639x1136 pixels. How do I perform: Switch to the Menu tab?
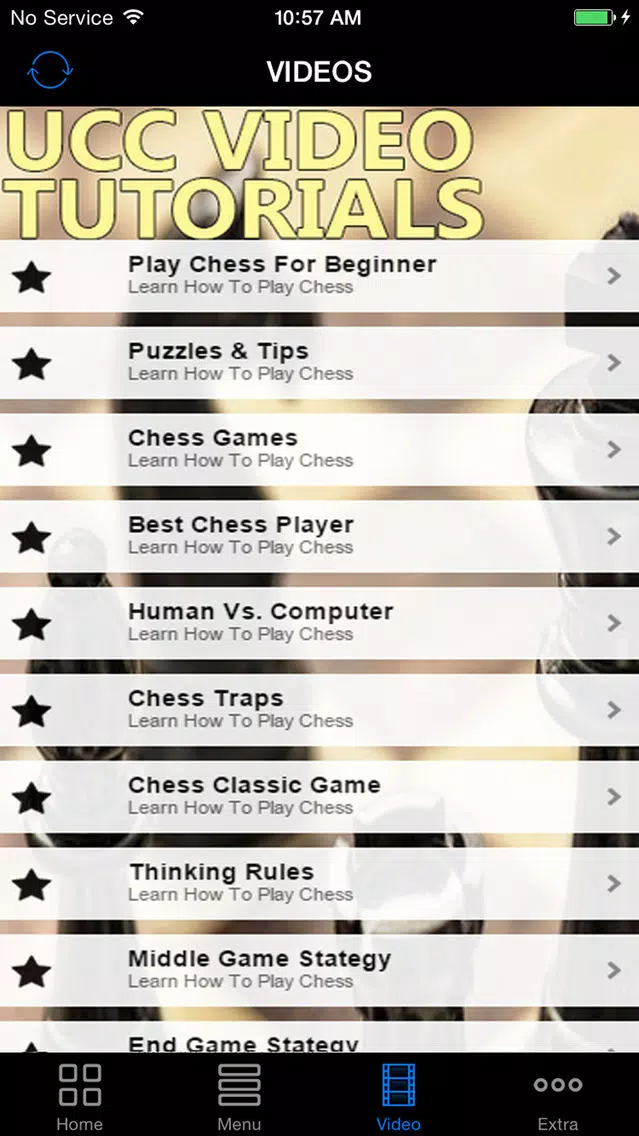coord(239,1096)
